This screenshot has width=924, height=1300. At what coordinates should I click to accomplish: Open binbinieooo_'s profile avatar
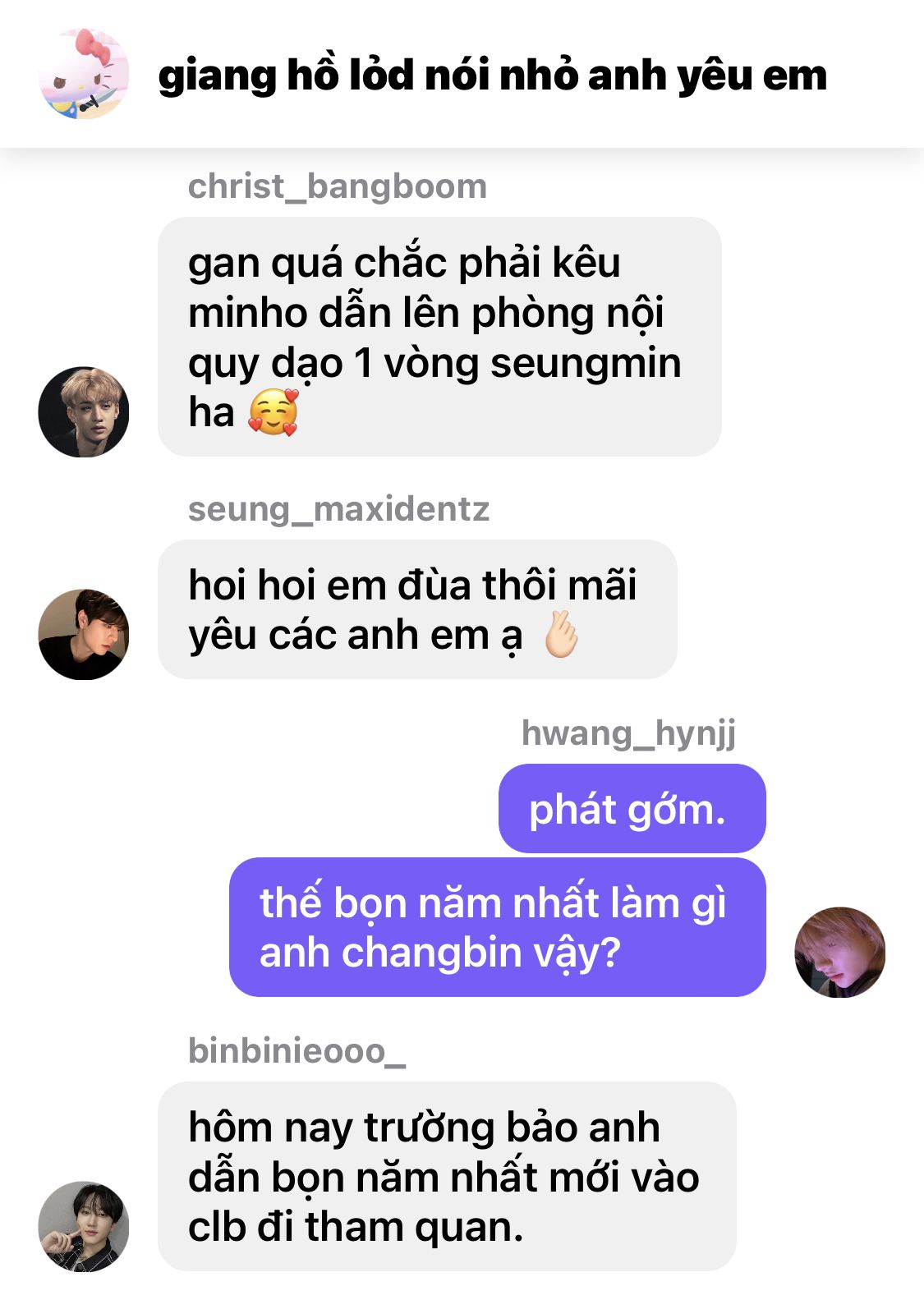click(83, 1226)
